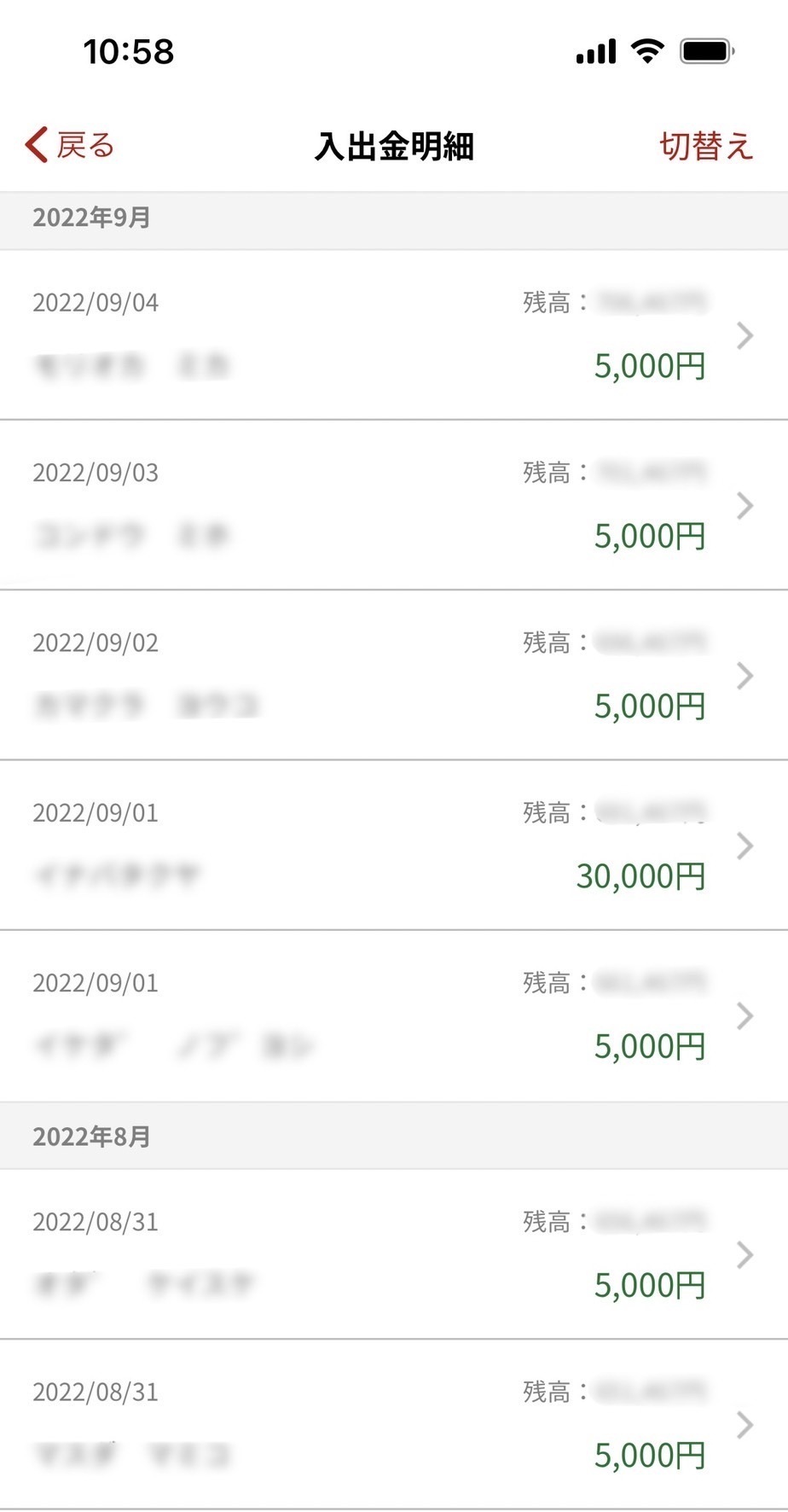
Task: View the 2022/09/03 transaction entry
Action: tap(392, 505)
